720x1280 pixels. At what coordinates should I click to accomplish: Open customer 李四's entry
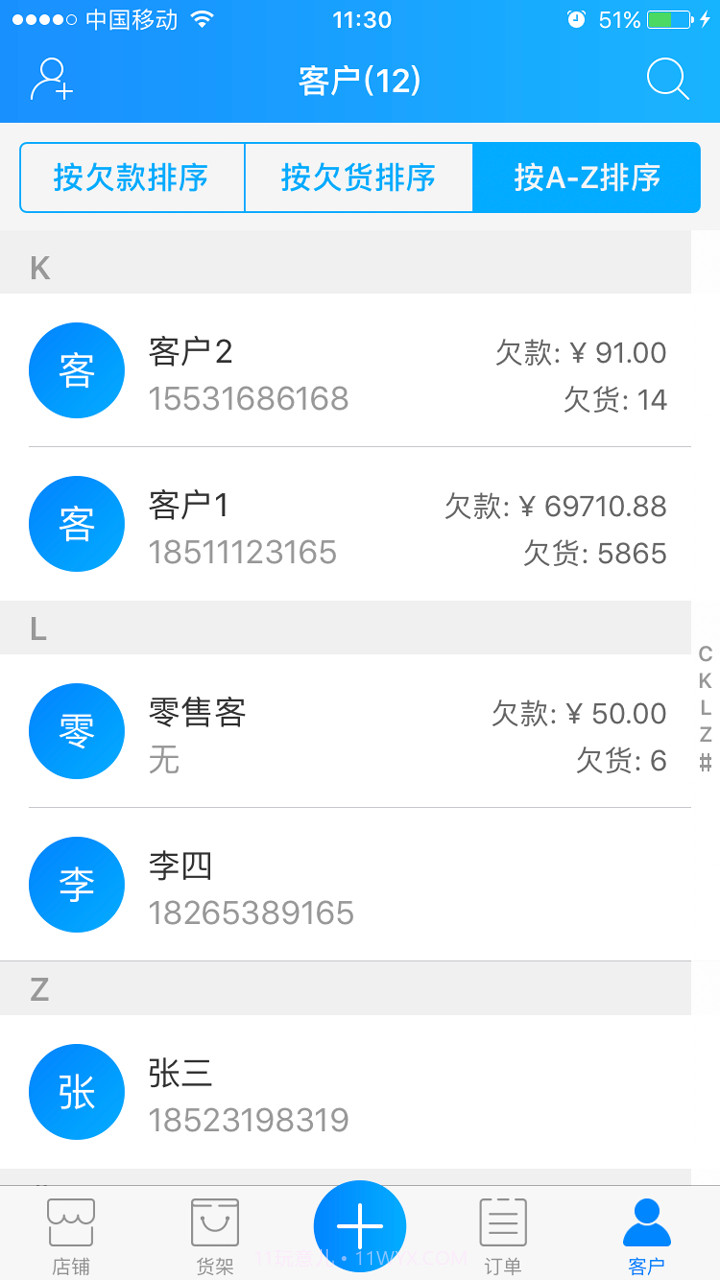click(x=300, y=885)
